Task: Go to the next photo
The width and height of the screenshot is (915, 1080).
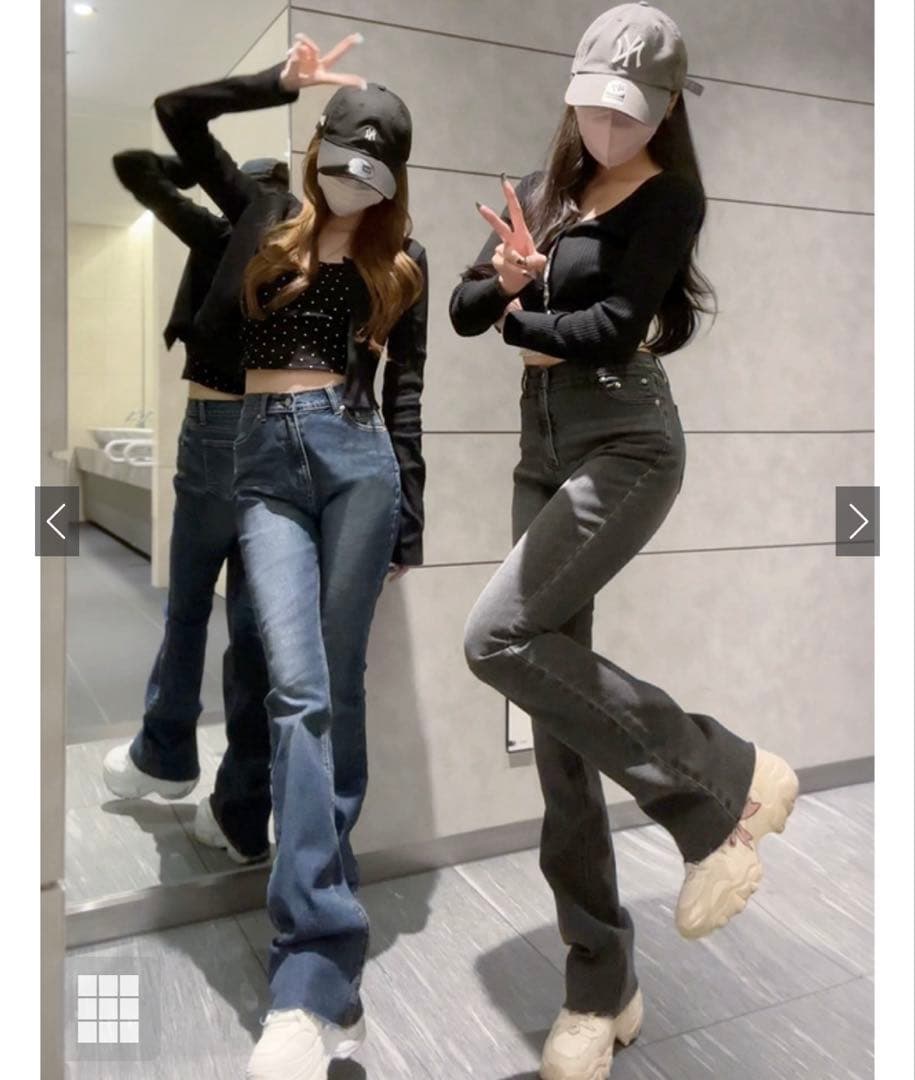Action: click(x=857, y=521)
